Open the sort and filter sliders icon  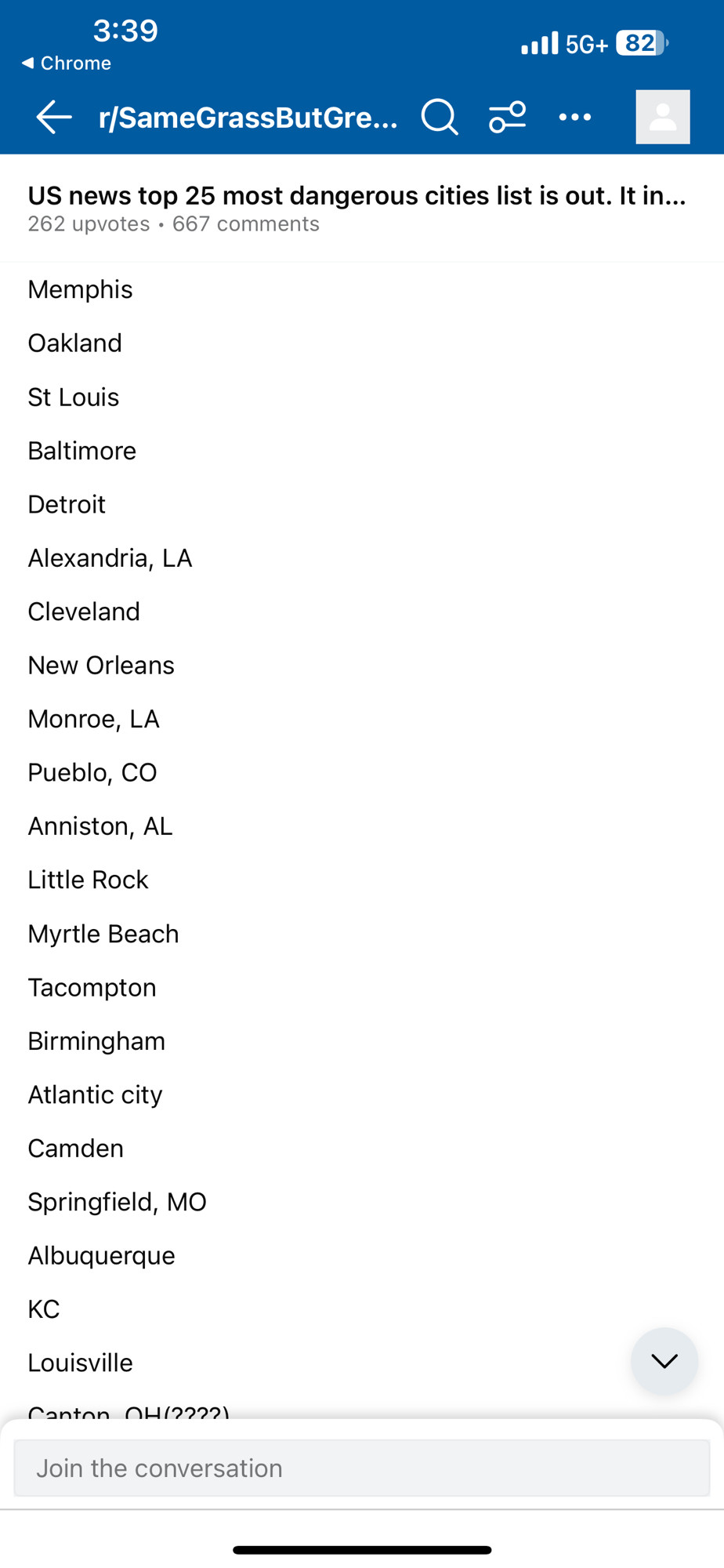click(x=508, y=118)
